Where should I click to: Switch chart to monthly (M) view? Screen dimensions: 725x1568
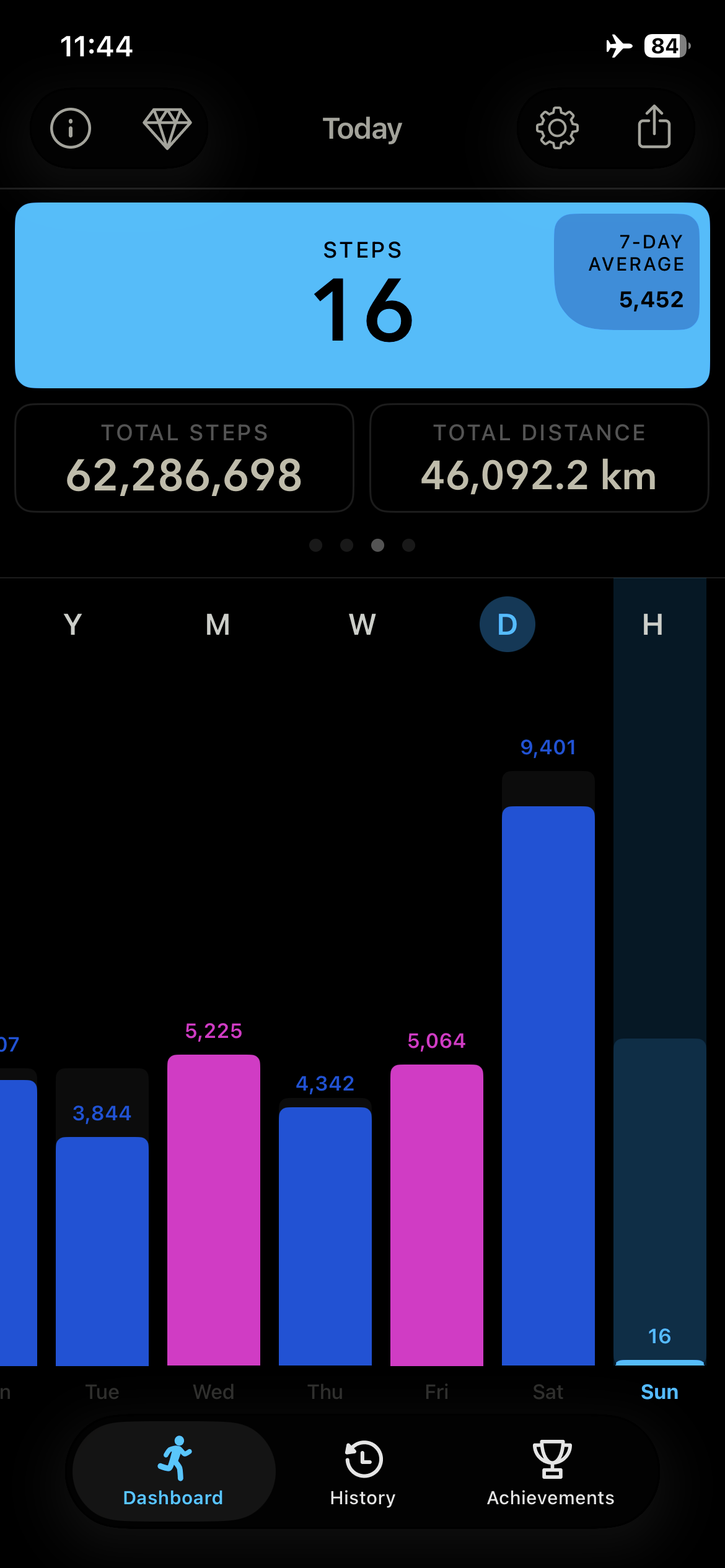[217, 624]
